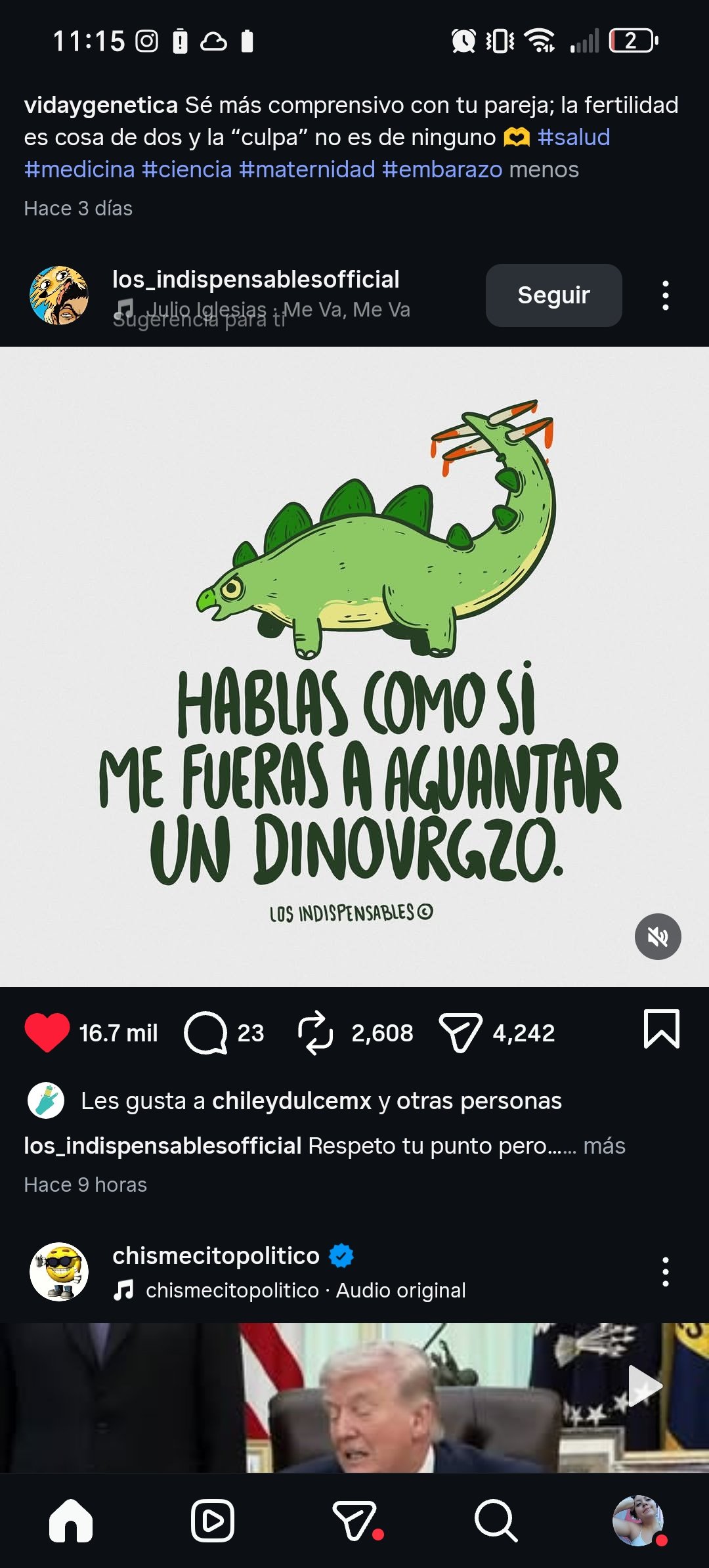Viewport: 709px width, 1568px height.
Task: Collapse vidaygenetica caption with "menos"
Action: (x=544, y=169)
